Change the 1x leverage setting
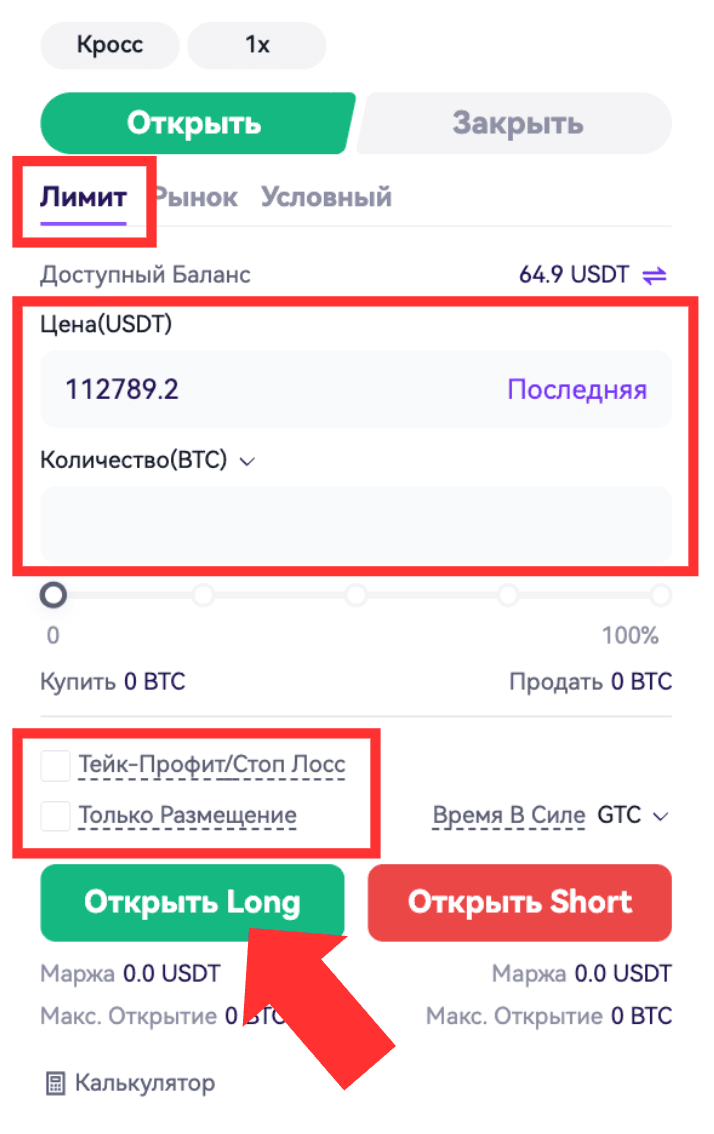 click(x=257, y=45)
